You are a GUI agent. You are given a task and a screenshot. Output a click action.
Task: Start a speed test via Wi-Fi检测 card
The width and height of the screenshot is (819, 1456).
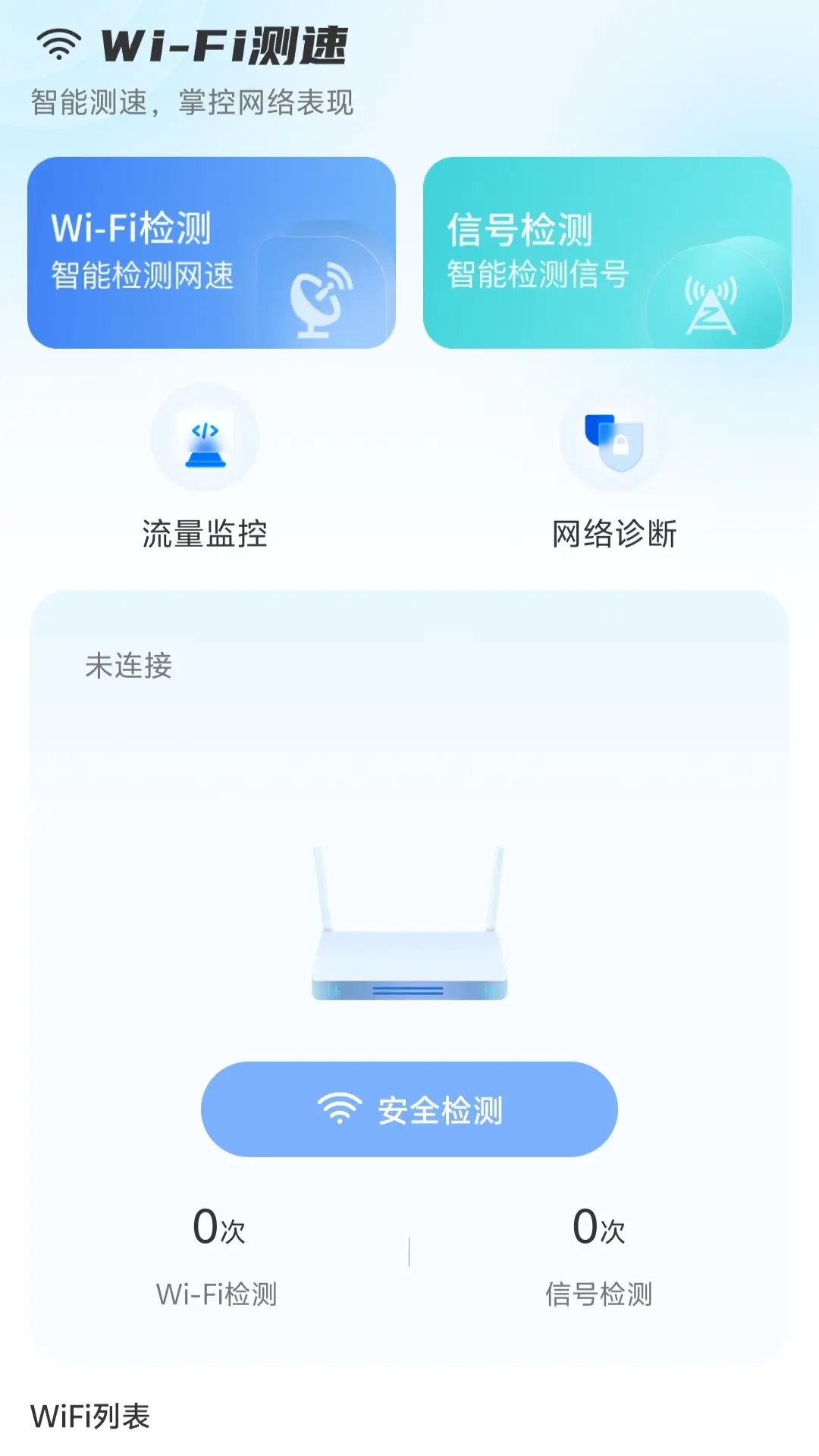click(212, 253)
